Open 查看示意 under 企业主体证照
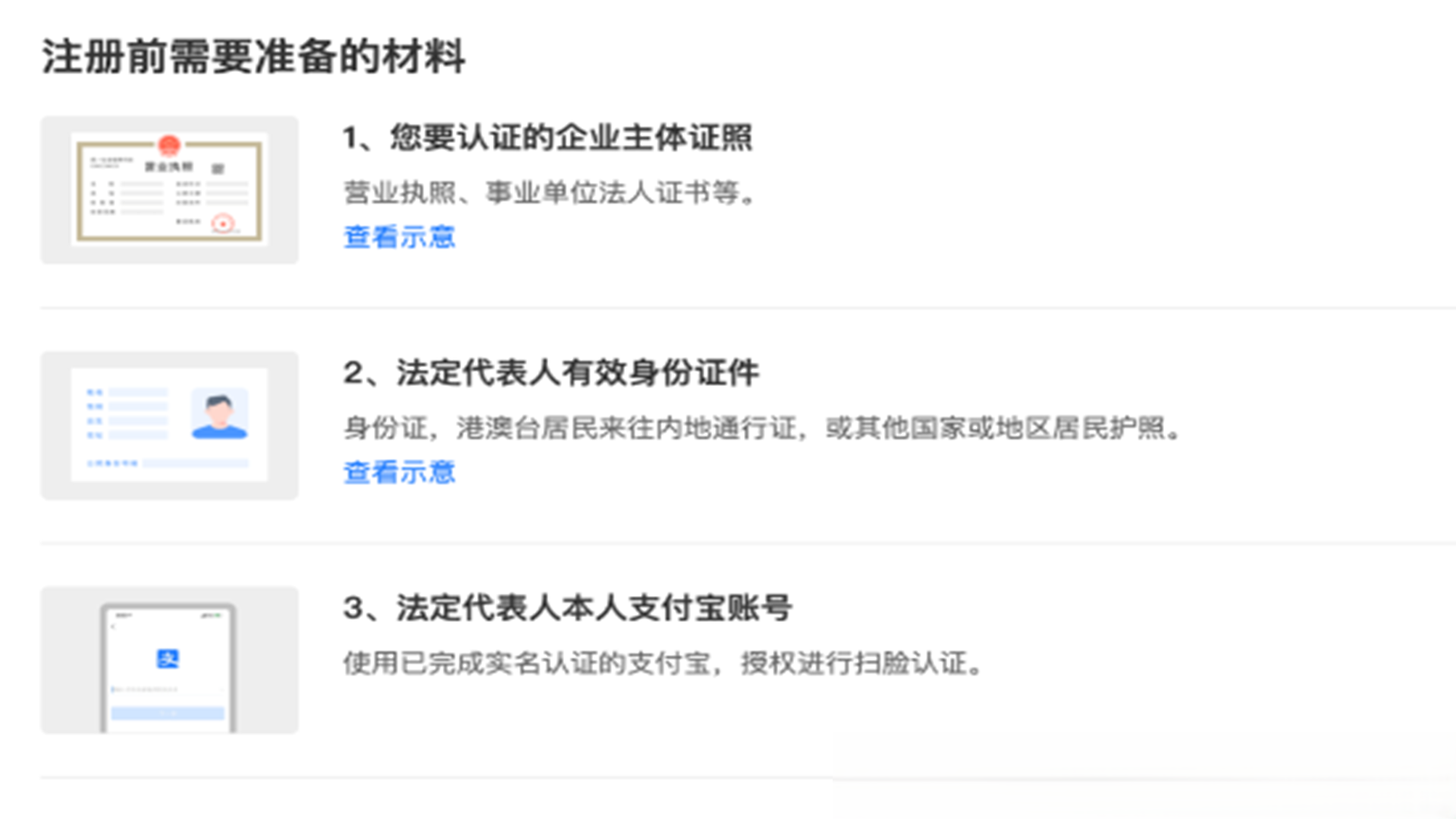This screenshot has width=1456, height=819. click(399, 237)
